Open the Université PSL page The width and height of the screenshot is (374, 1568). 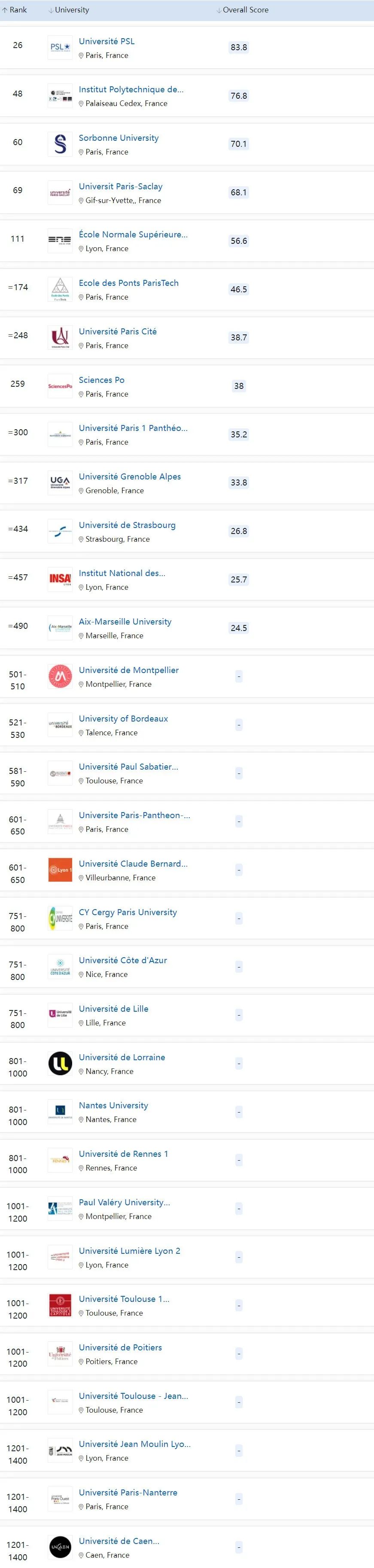106,41
